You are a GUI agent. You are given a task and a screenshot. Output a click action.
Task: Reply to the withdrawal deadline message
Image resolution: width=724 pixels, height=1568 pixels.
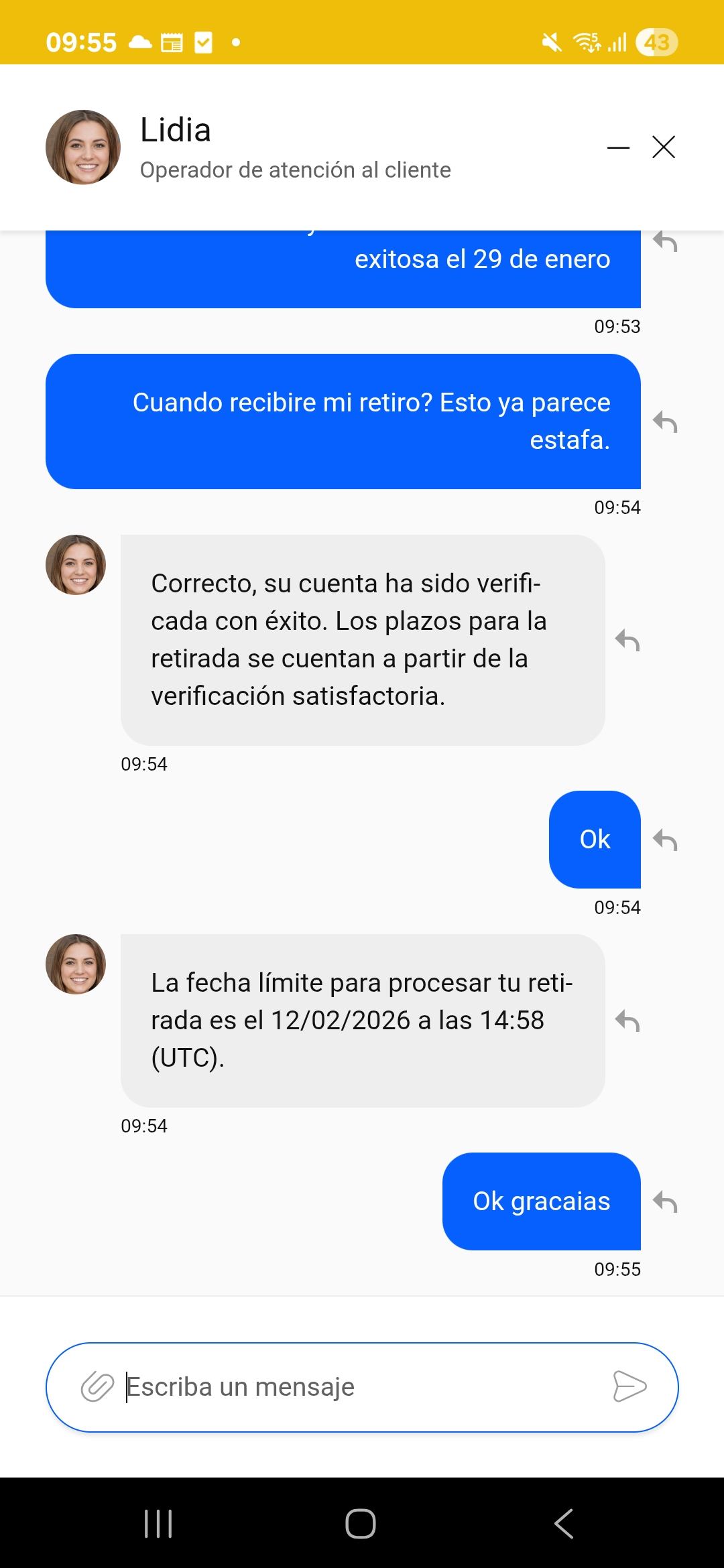click(x=628, y=1021)
